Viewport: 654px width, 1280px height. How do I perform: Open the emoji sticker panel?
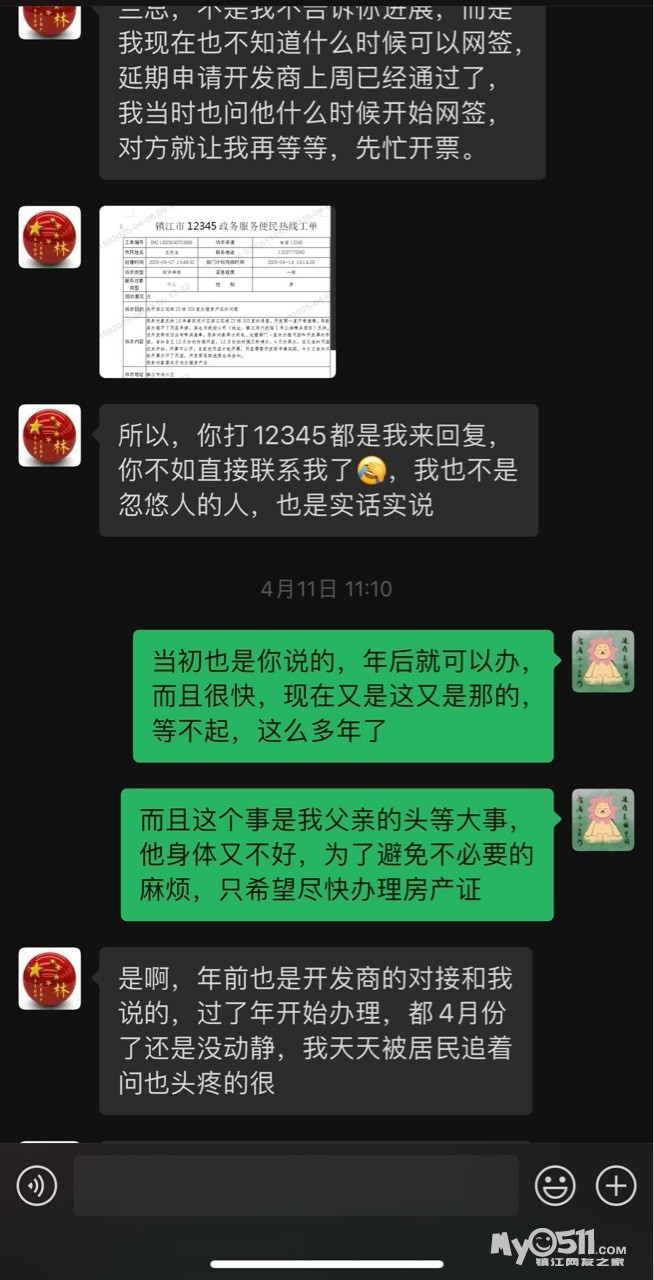(555, 1186)
